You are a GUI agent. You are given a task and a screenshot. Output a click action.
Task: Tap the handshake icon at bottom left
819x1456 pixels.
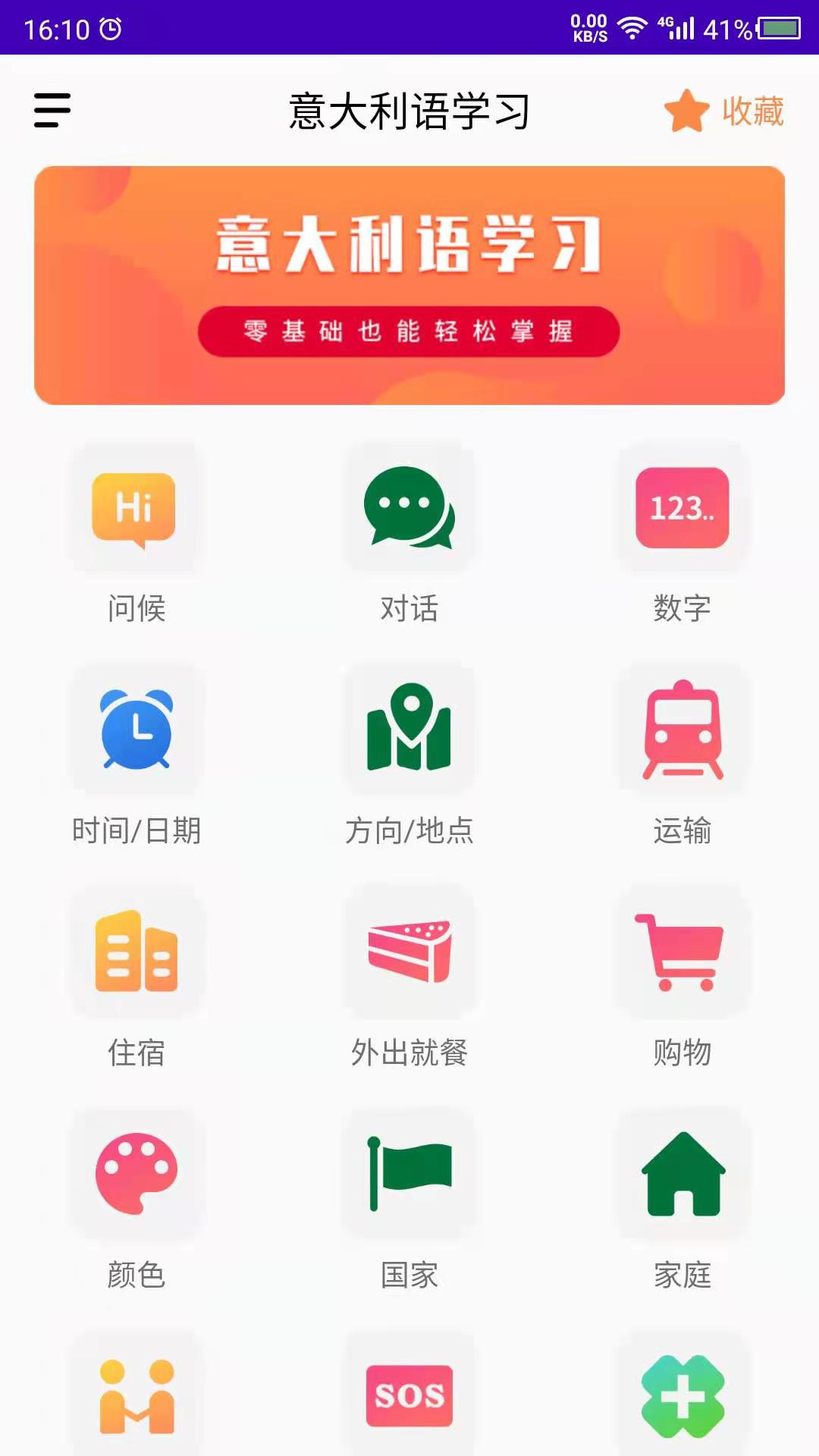pyautogui.click(x=136, y=1395)
